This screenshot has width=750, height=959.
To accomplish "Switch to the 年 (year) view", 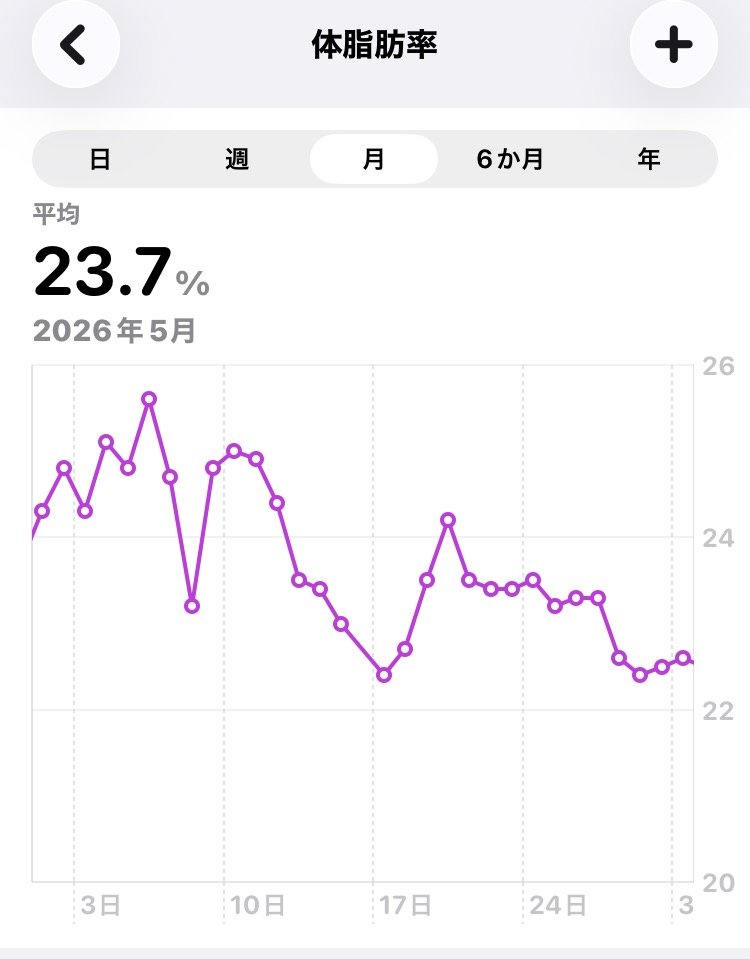I will pos(648,159).
